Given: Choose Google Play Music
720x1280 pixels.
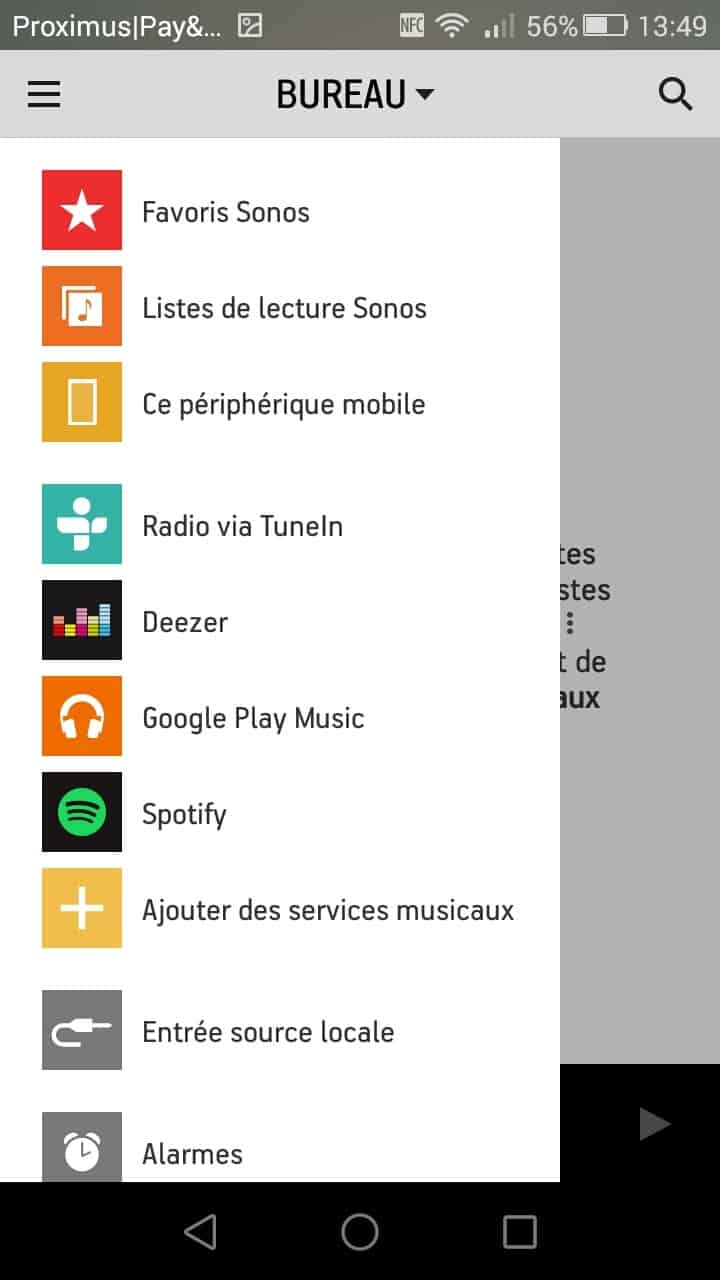Looking at the screenshot, I should 280,716.
